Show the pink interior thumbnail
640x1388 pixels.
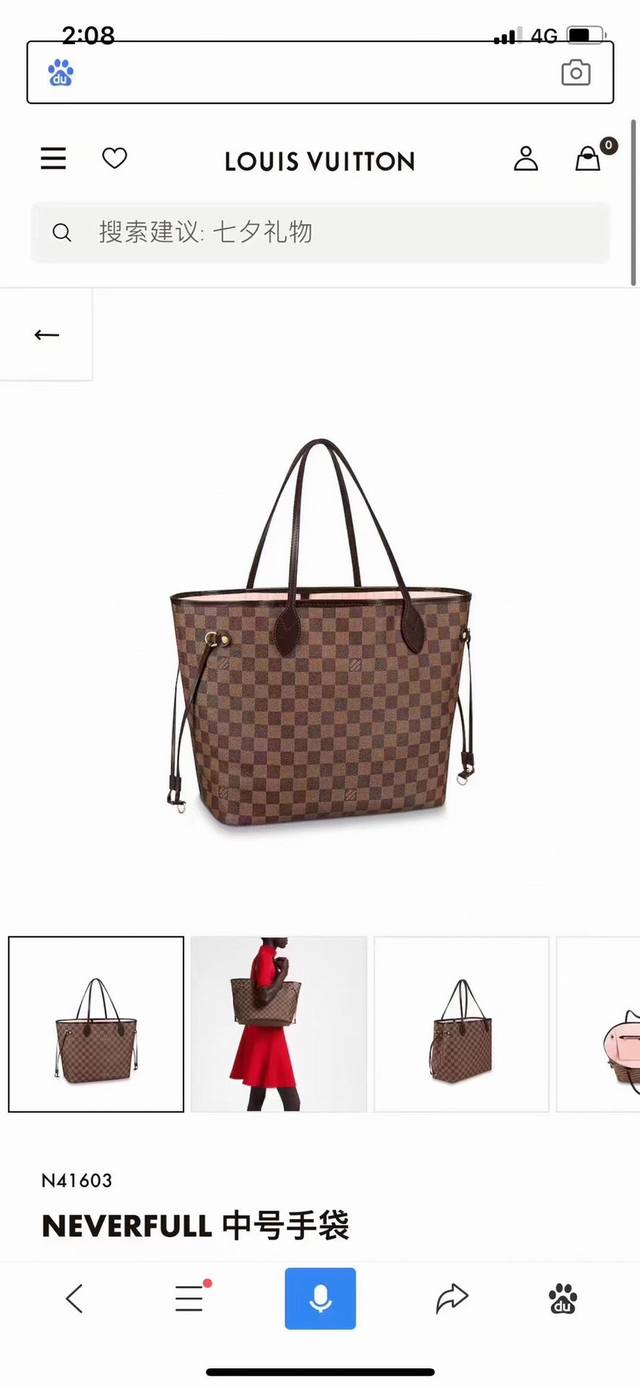pos(600,1024)
